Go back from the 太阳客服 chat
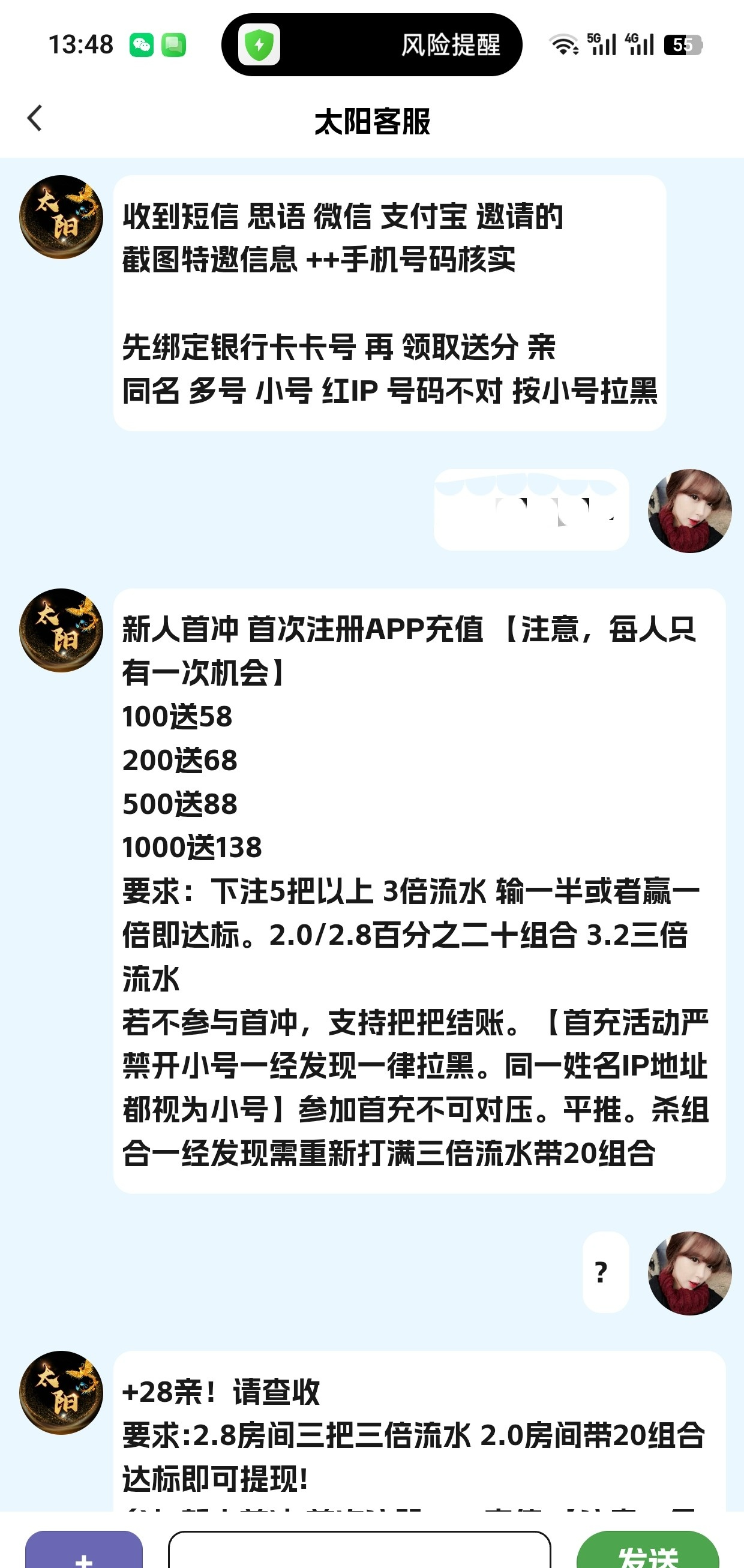Image resolution: width=744 pixels, height=1568 pixels. pyautogui.click(x=35, y=118)
